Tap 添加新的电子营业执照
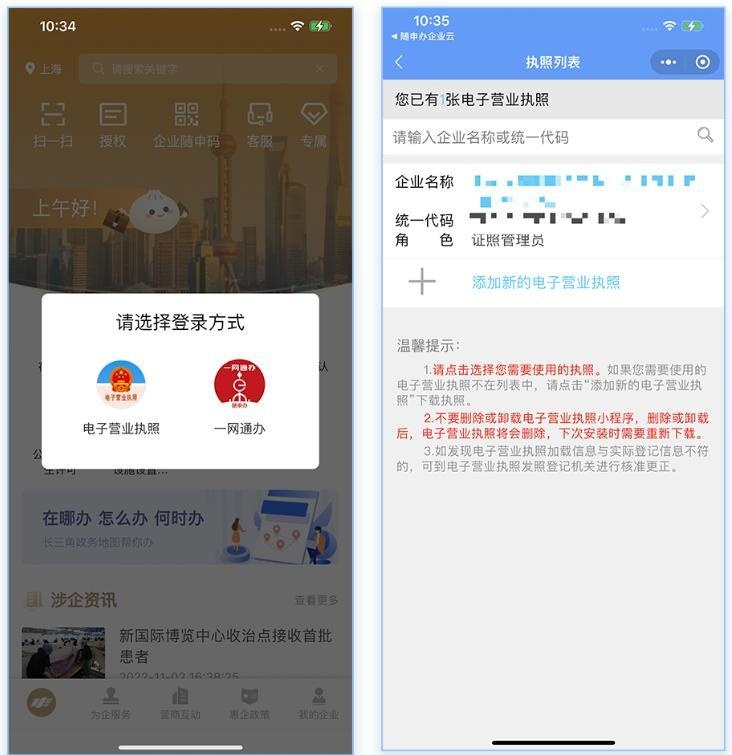 pos(546,283)
